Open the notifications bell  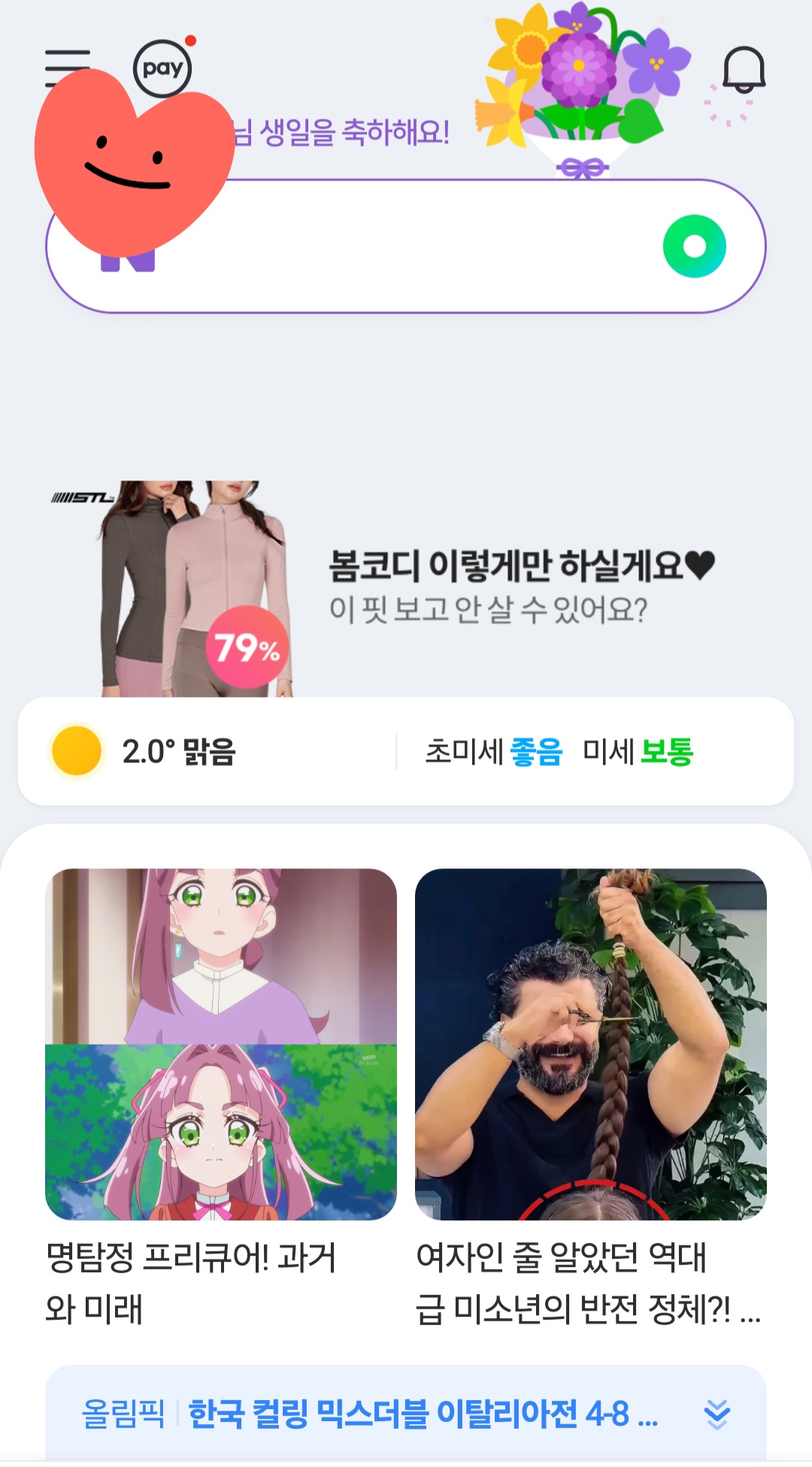coord(743,70)
